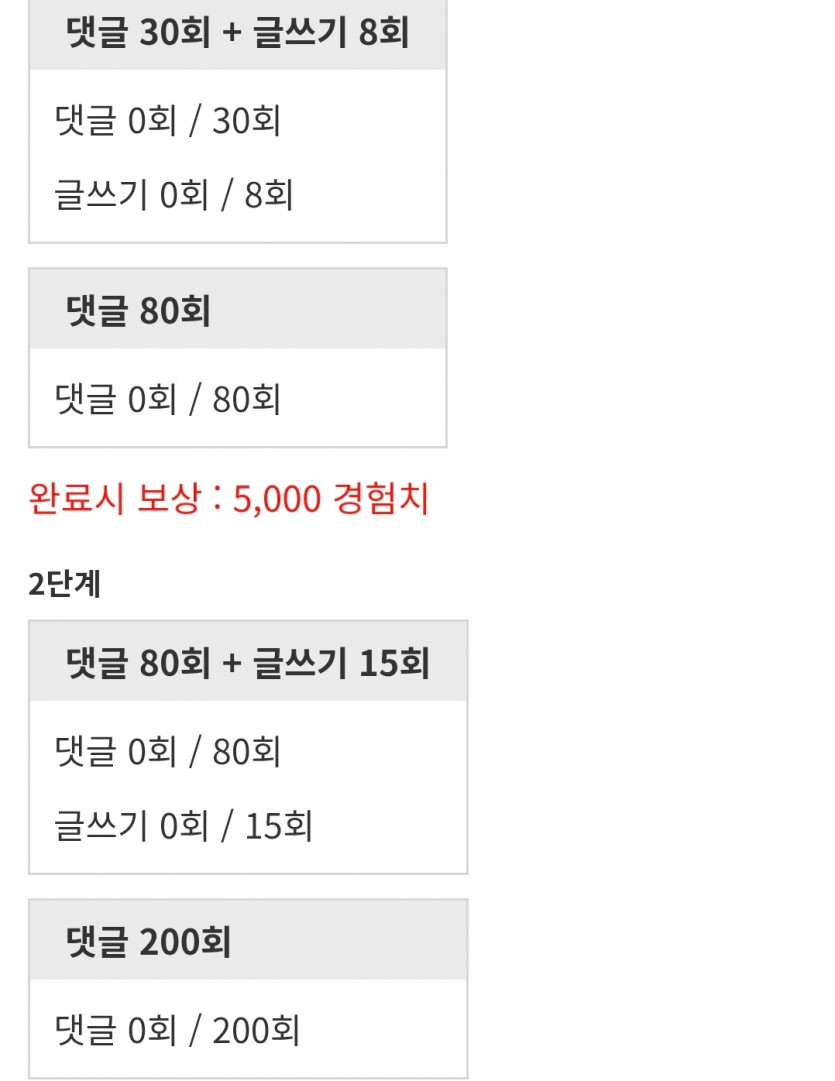The height and width of the screenshot is (1081, 835).
Task: Open the 댓글 80회 + 글쓰기 15회 quest card
Action: (x=250, y=662)
